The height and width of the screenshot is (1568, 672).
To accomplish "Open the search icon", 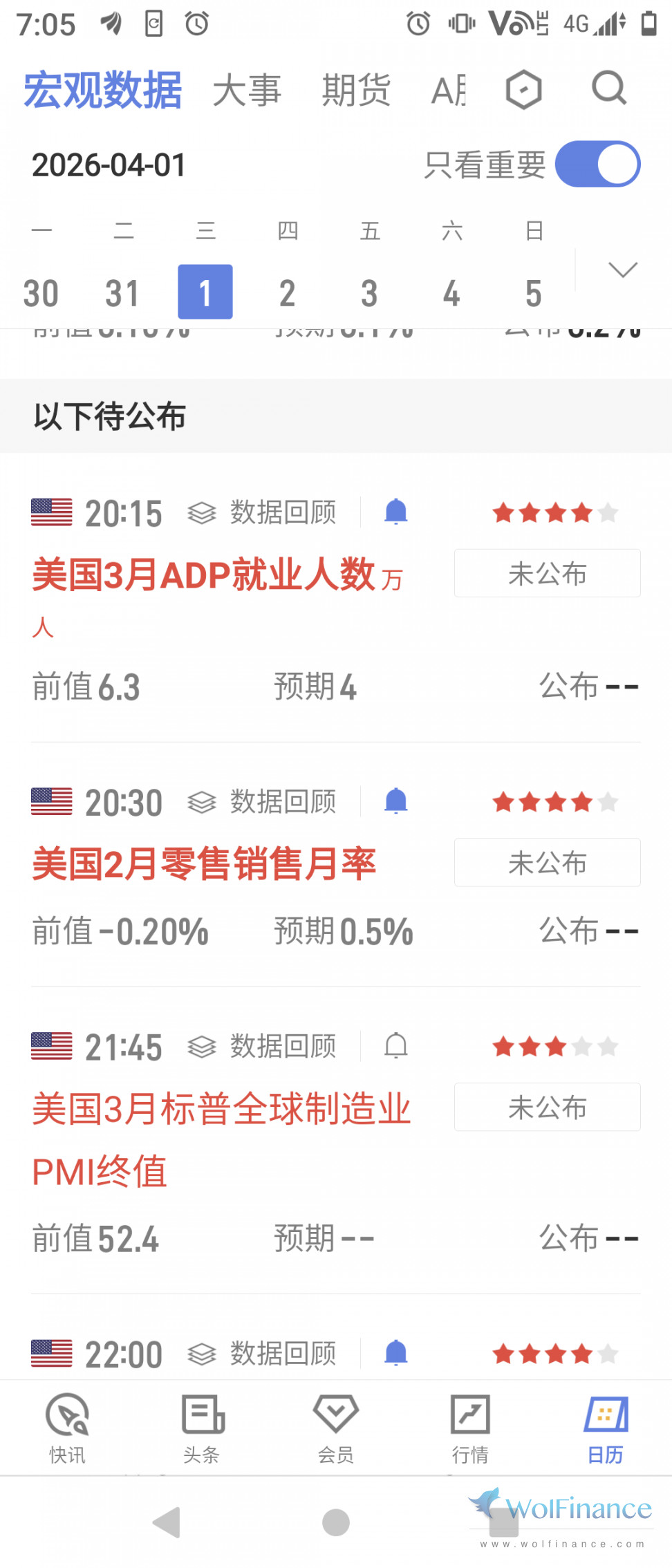I will 609,88.
